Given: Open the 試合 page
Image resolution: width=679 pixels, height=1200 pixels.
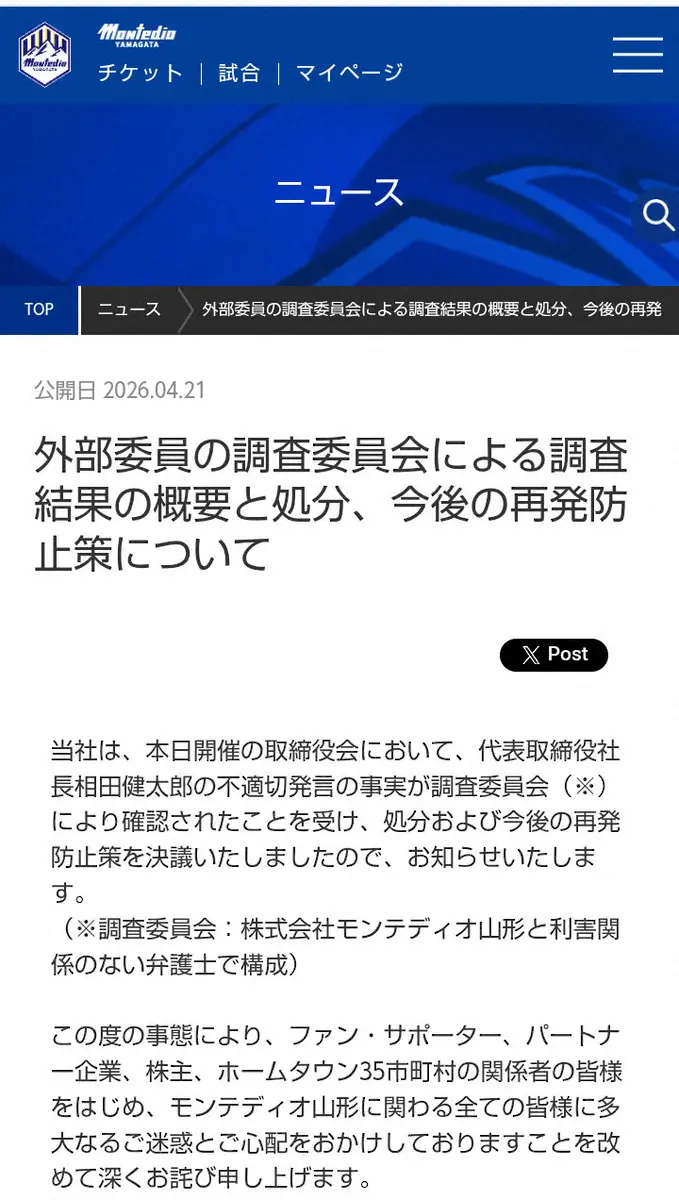Looking at the screenshot, I should coord(239,73).
